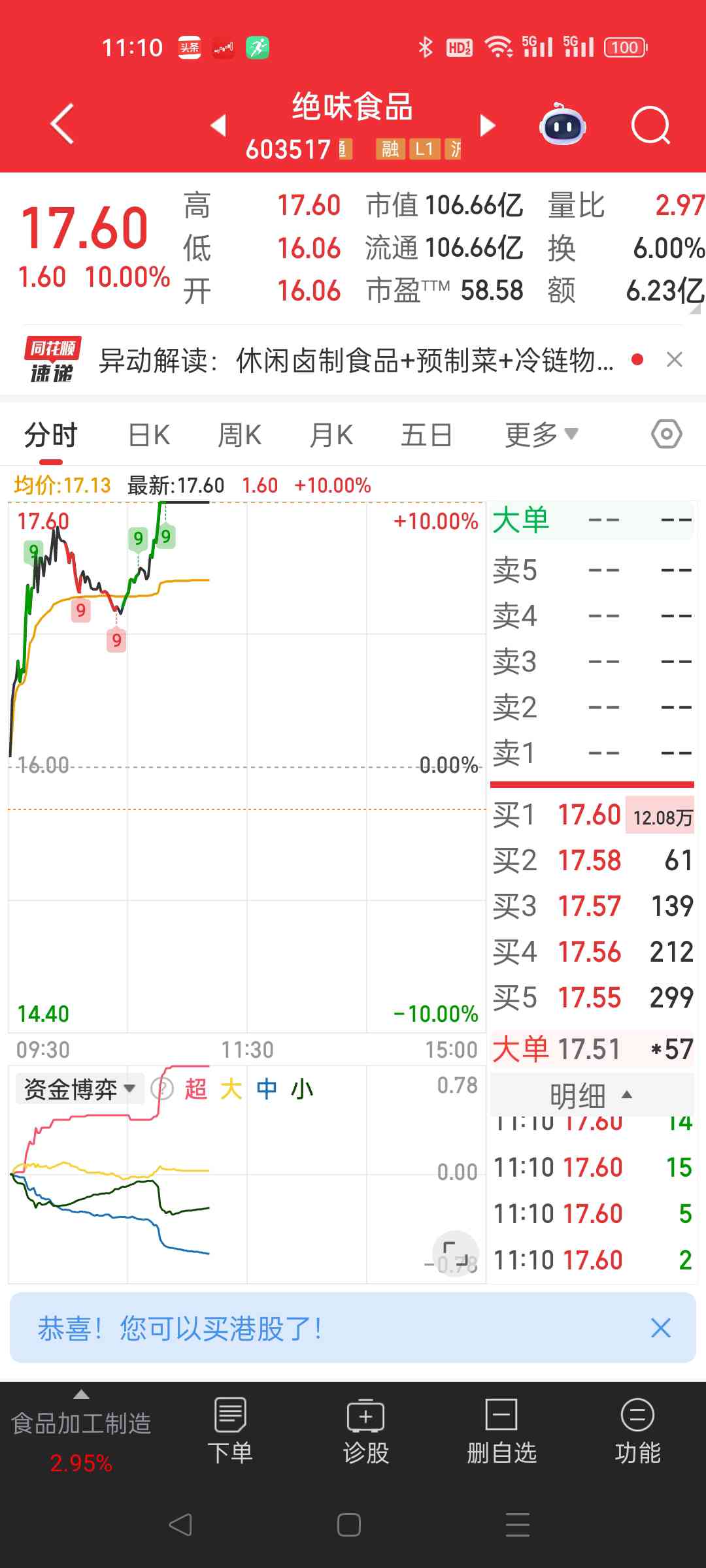Open the search magnifier

tap(651, 124)
